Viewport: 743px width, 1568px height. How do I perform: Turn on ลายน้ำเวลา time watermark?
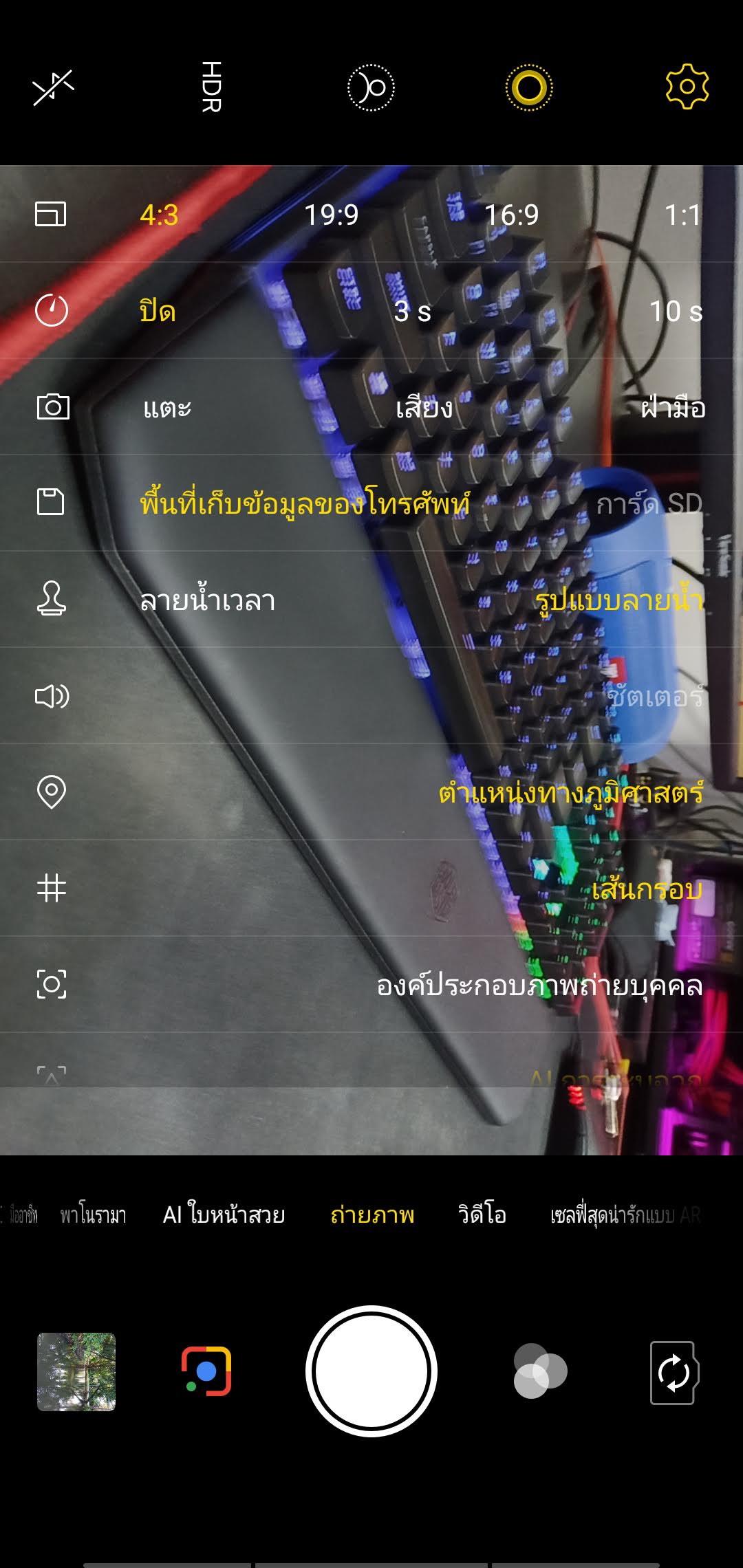(207, 600)
